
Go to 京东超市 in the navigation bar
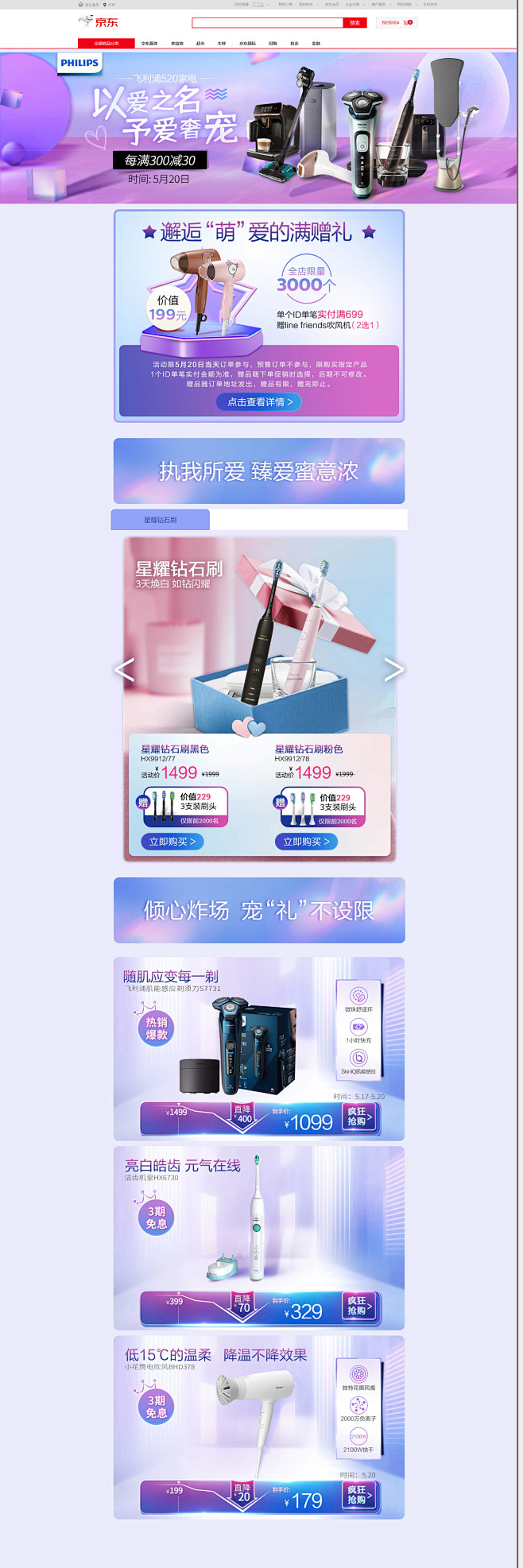200,43
